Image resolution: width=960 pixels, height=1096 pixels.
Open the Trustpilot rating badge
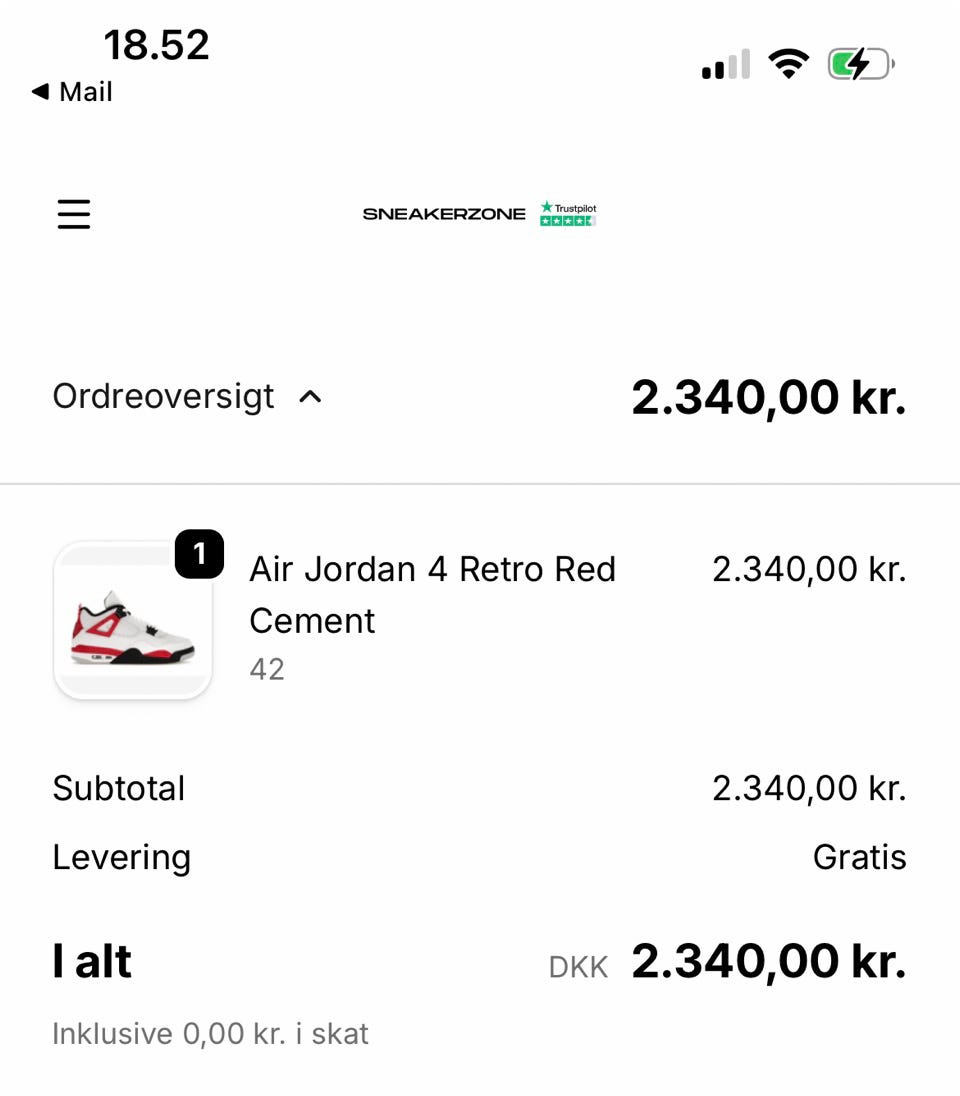click(x=567, y=213)
